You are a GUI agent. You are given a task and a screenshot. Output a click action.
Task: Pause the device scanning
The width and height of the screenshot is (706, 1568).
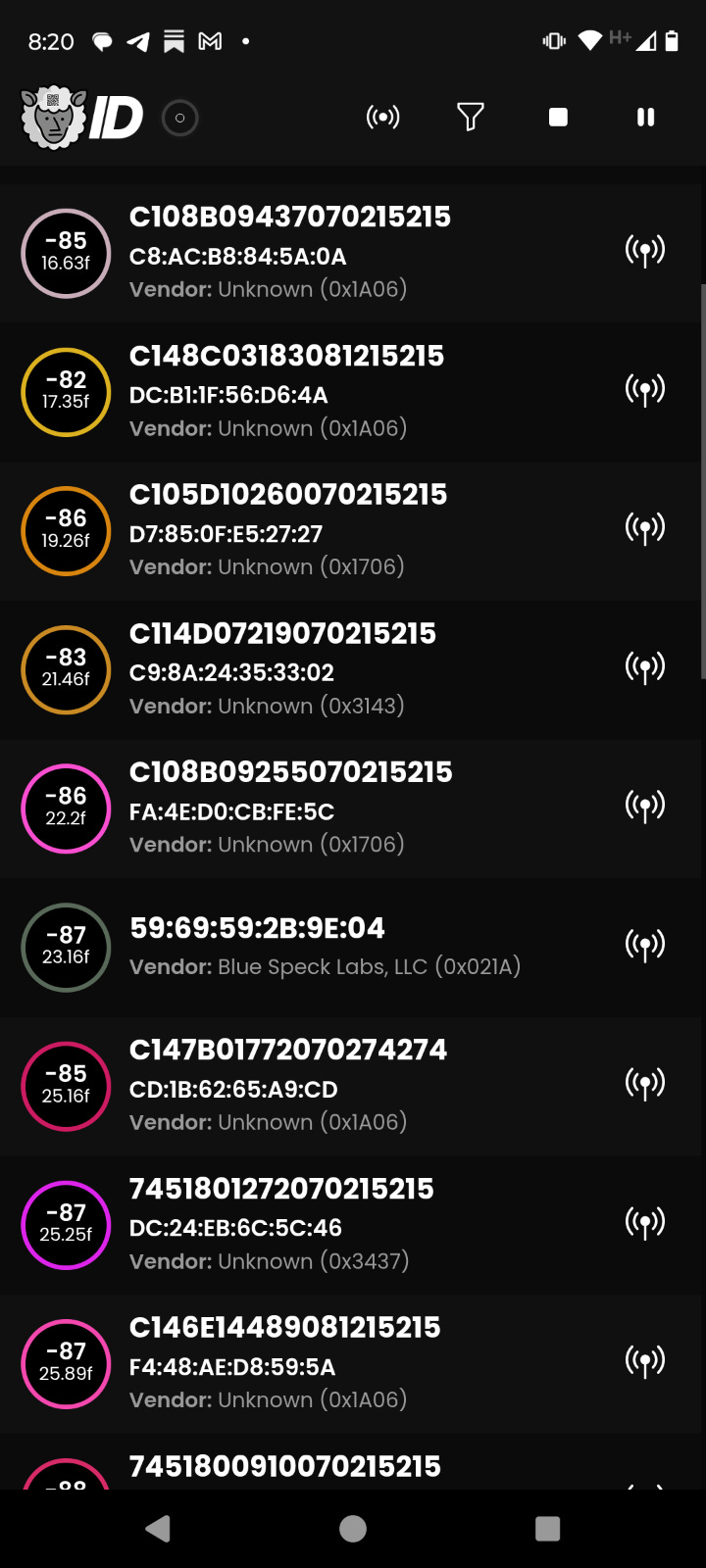645,118
